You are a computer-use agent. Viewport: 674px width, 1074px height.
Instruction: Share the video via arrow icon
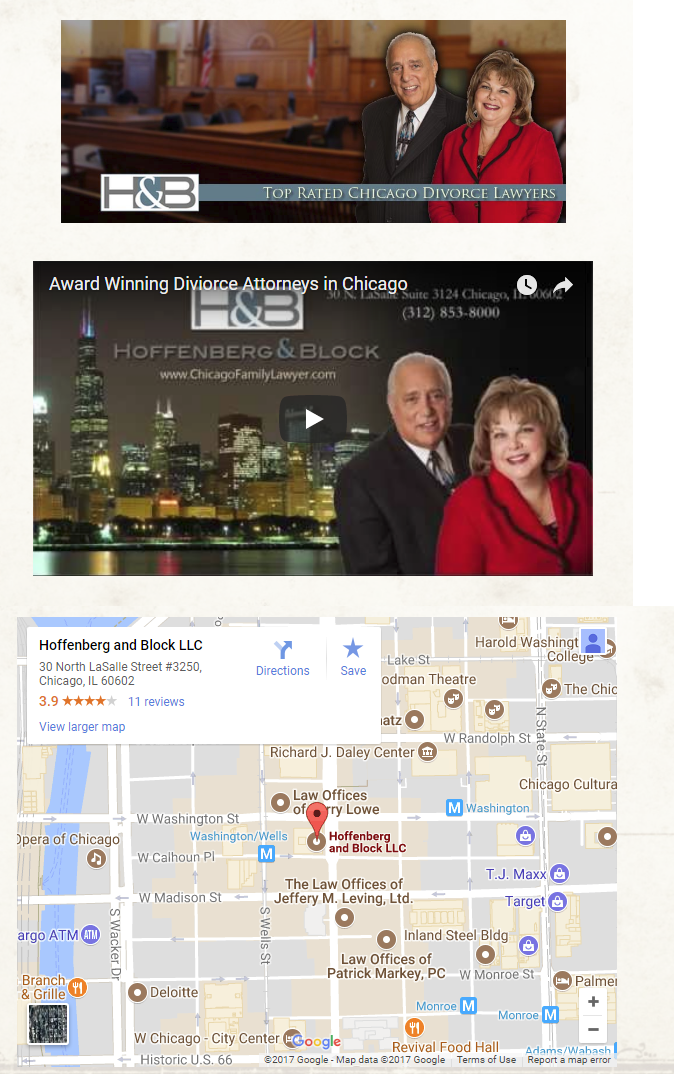[563, 285]
